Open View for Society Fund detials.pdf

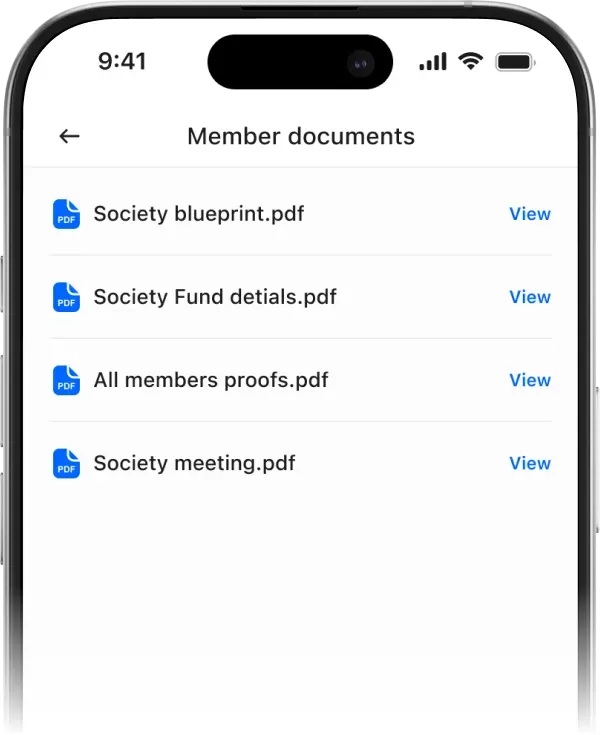529,297
